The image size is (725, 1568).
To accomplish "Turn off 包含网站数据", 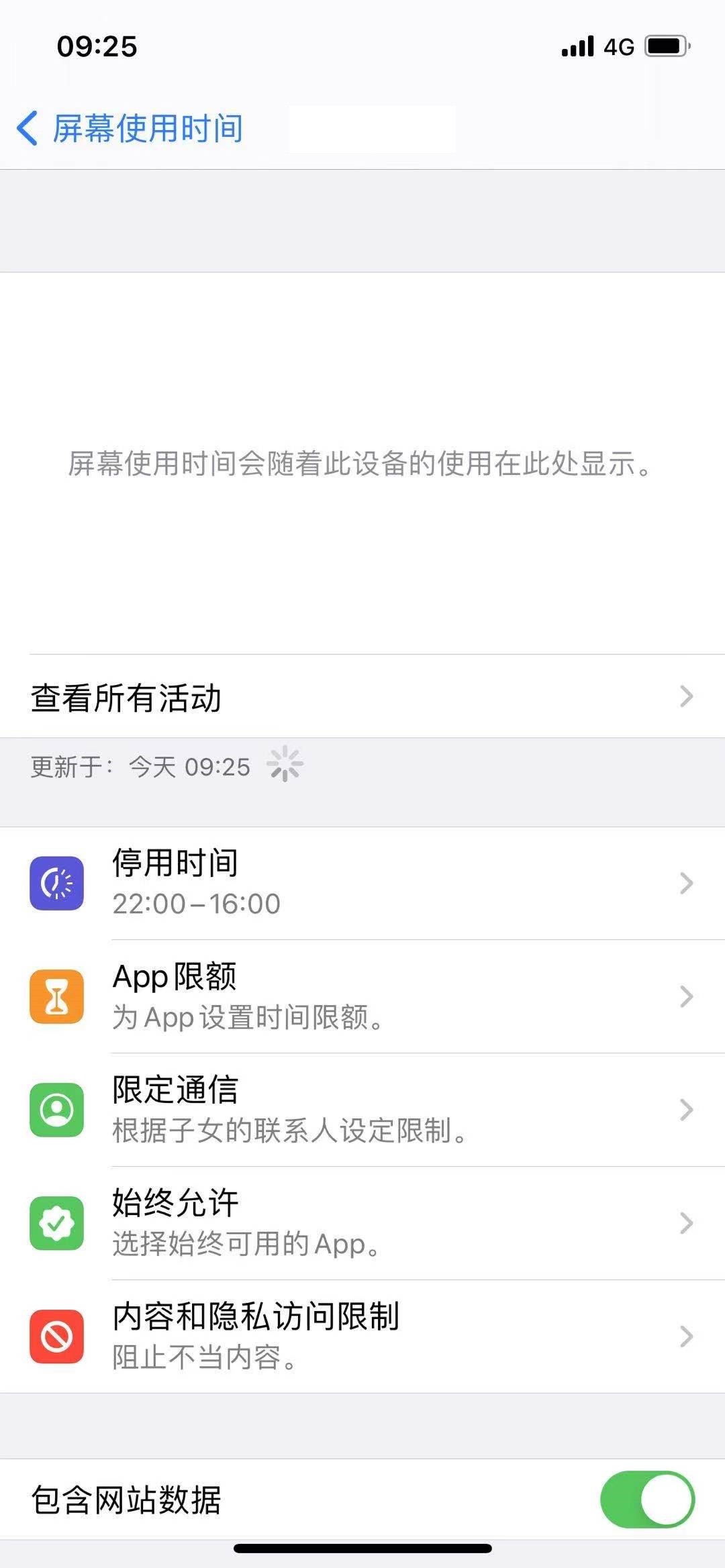I will coord(646,1500).
